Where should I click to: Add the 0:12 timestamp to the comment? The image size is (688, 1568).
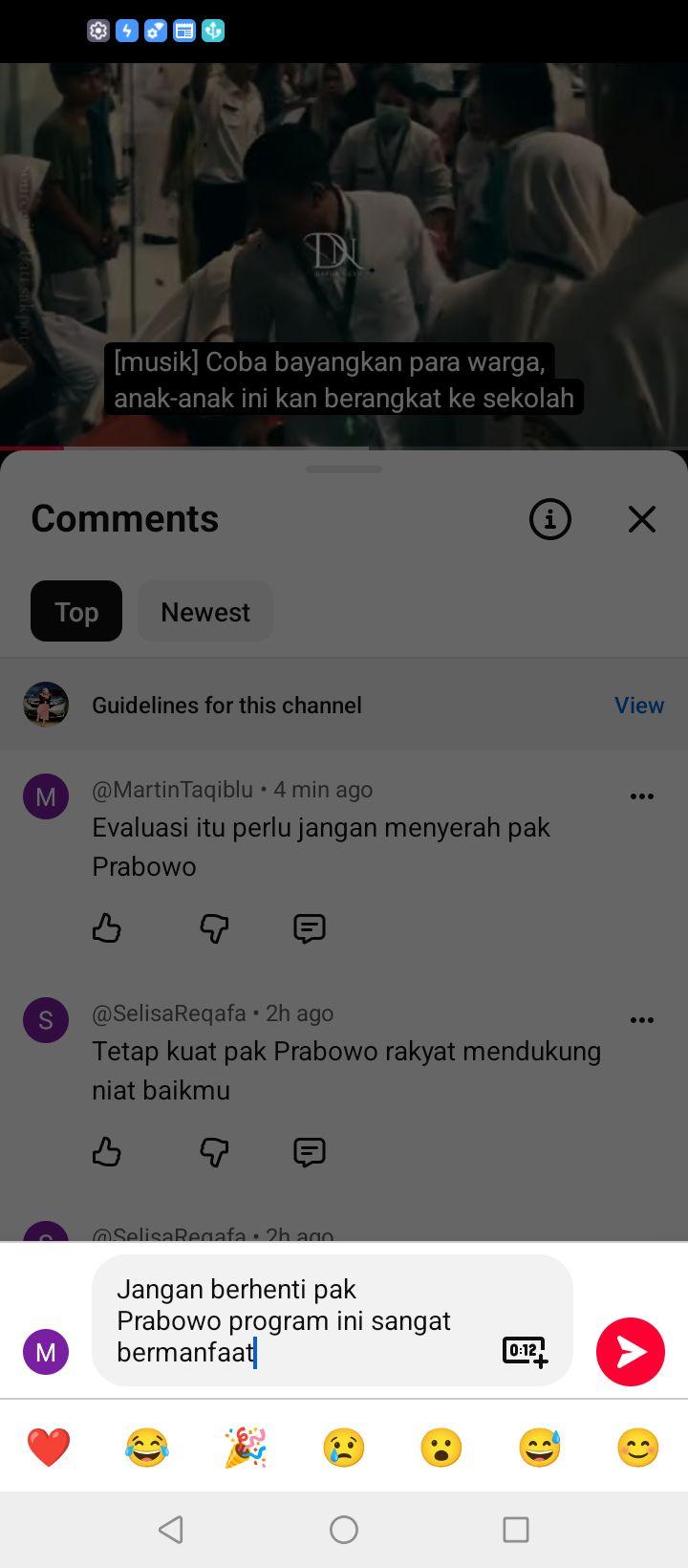click(526, 1351)
